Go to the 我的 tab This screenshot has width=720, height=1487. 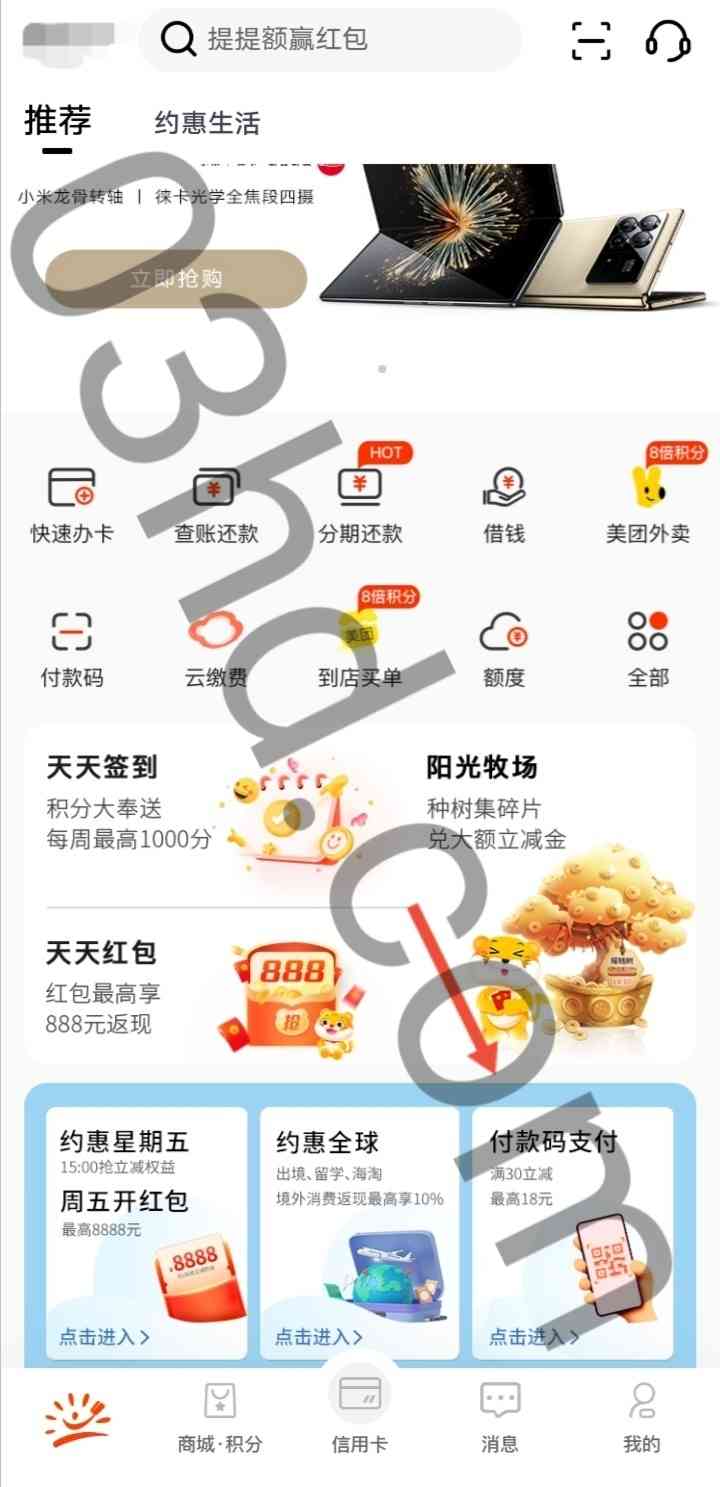642,1418
